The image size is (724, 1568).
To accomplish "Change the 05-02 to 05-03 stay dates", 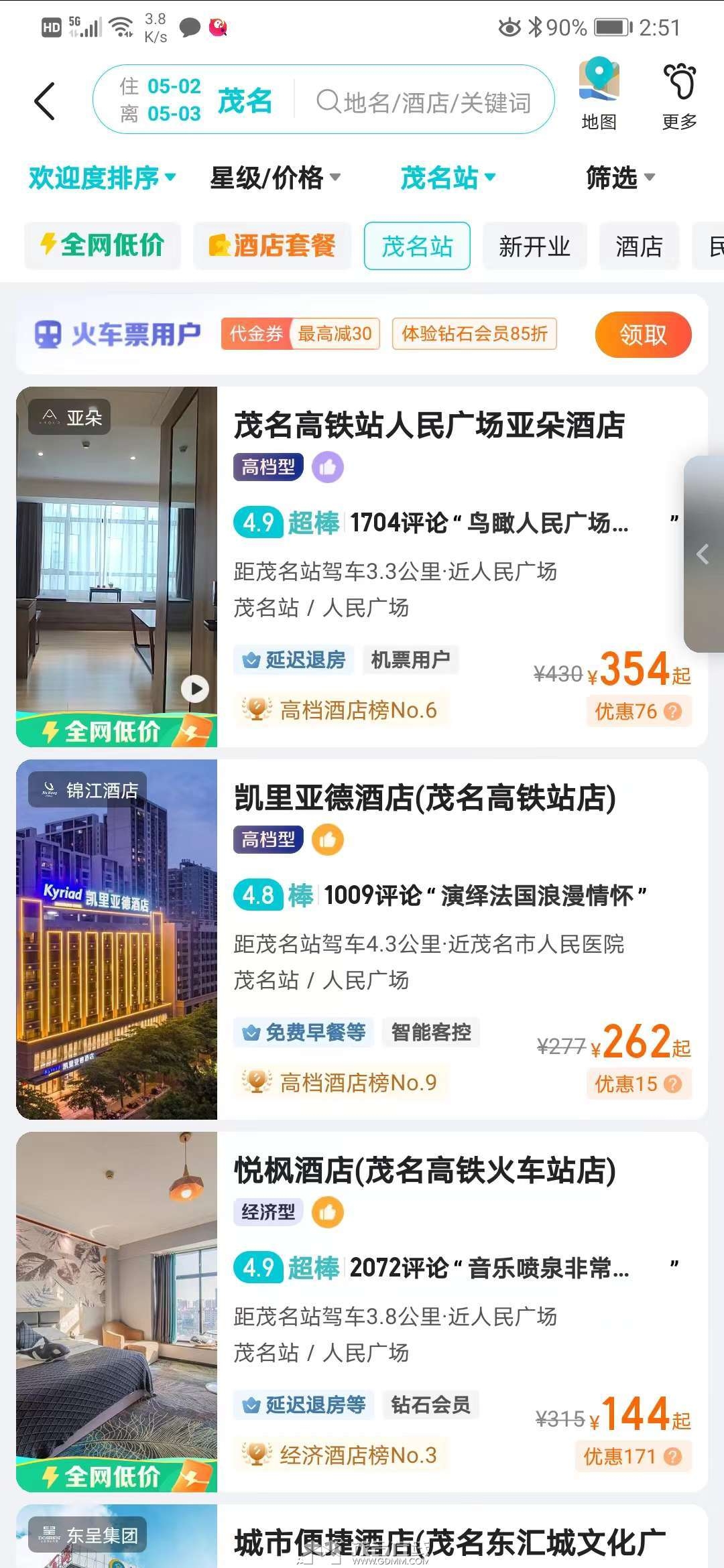I will (160, 100).
